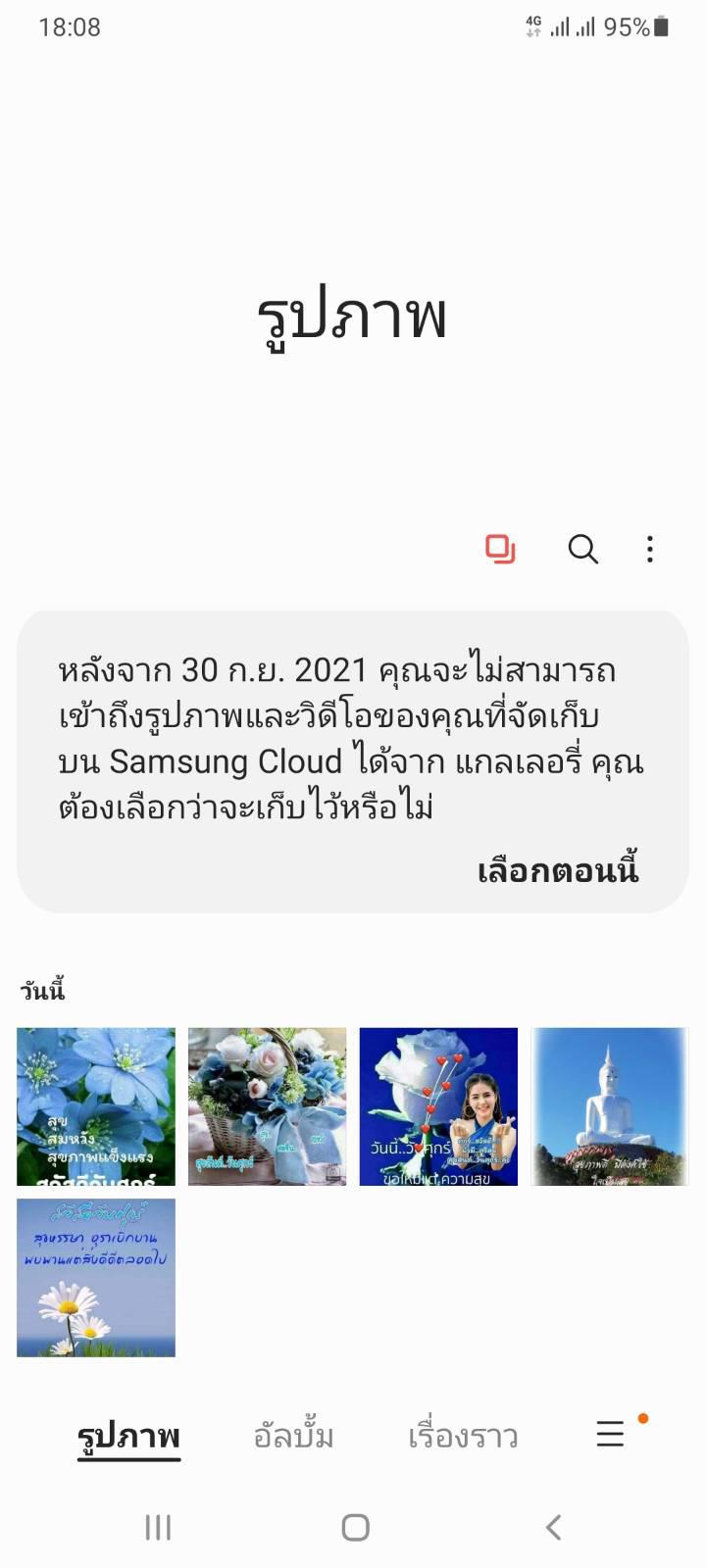Screen dimensions: 706x1568
Task: Search photos with the magnifier icon
Action: 582,549
